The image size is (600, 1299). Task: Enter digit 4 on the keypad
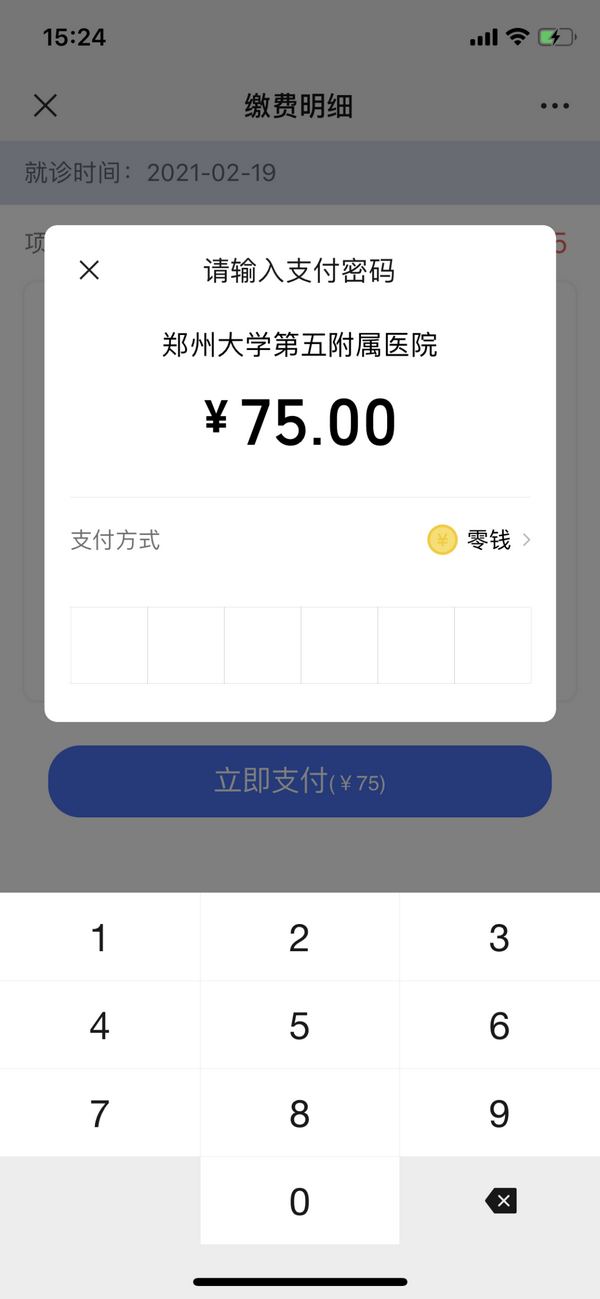[99, 1026]
